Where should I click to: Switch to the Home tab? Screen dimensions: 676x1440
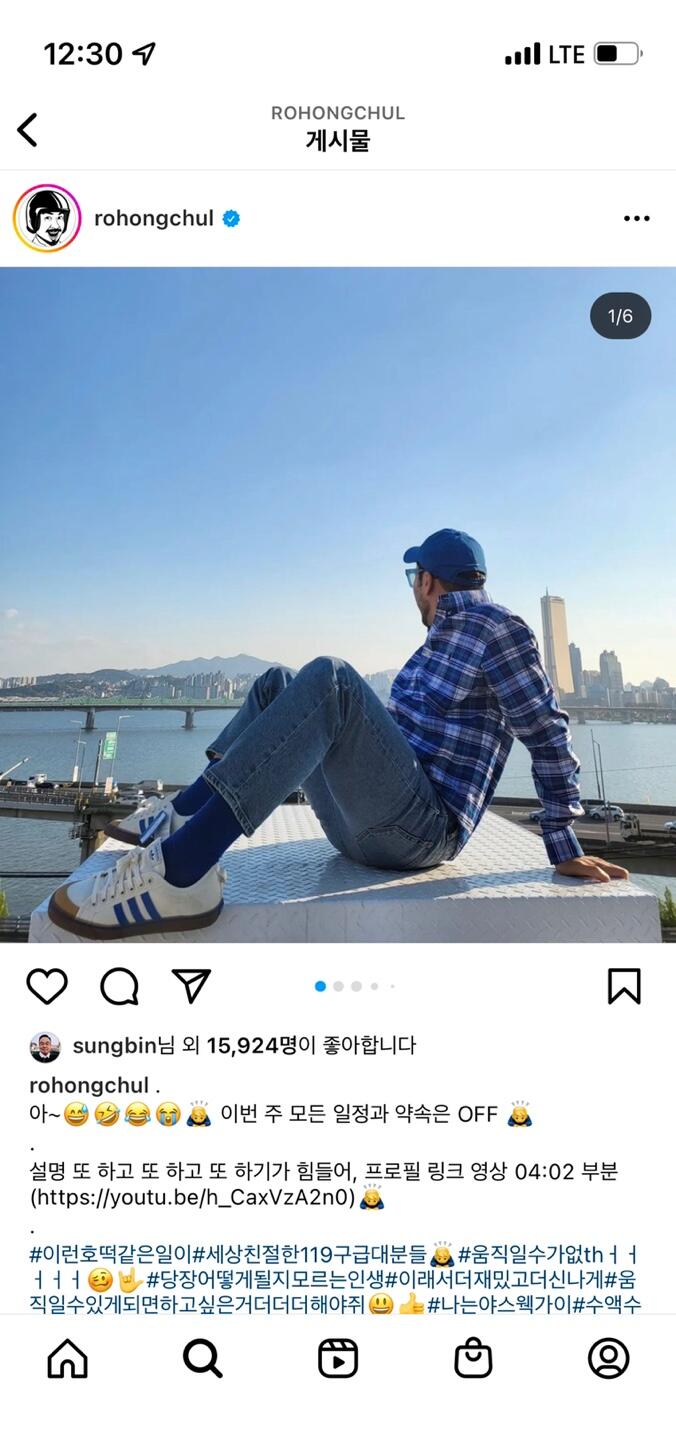pyautogui.click(x=68, y=1359)
